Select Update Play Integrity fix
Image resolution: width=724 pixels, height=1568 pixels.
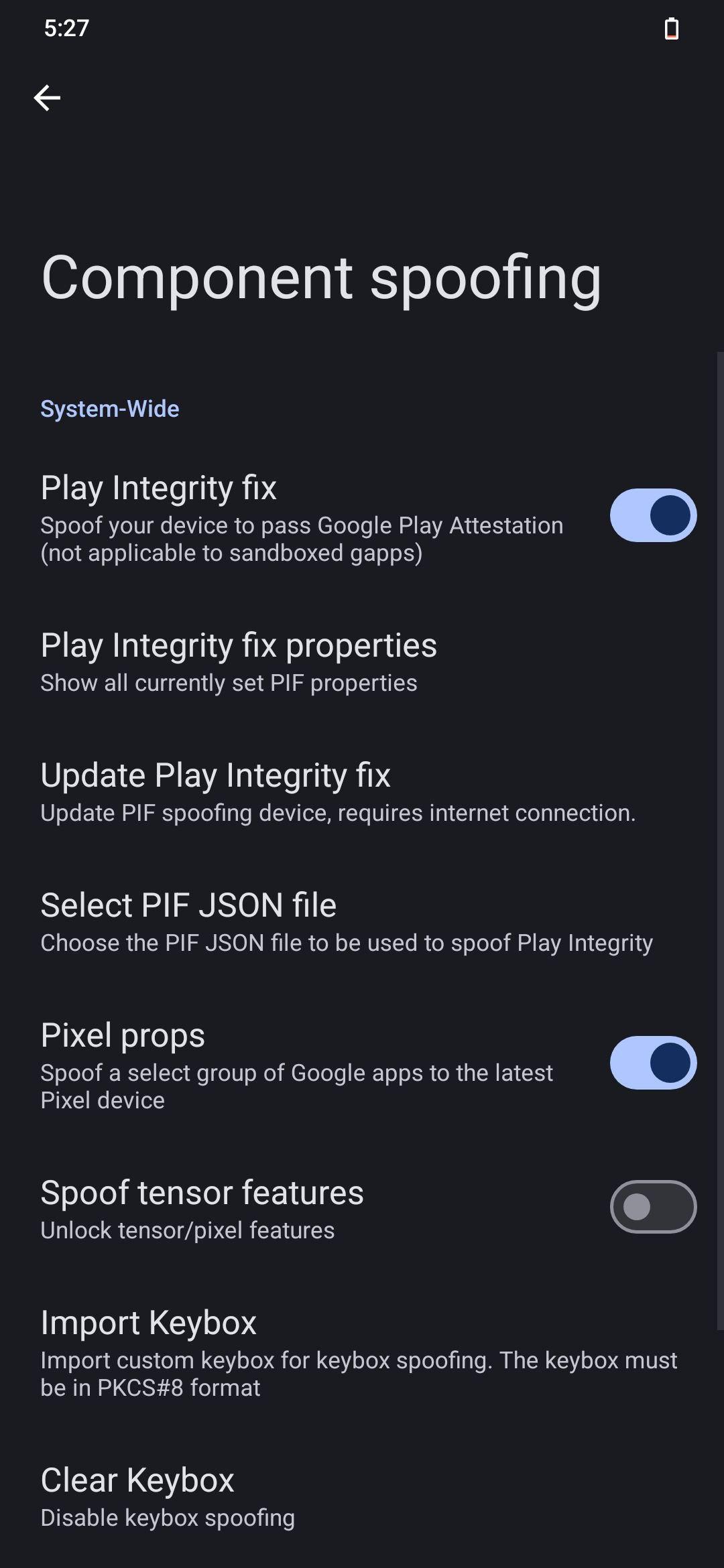tap(362, 792)
